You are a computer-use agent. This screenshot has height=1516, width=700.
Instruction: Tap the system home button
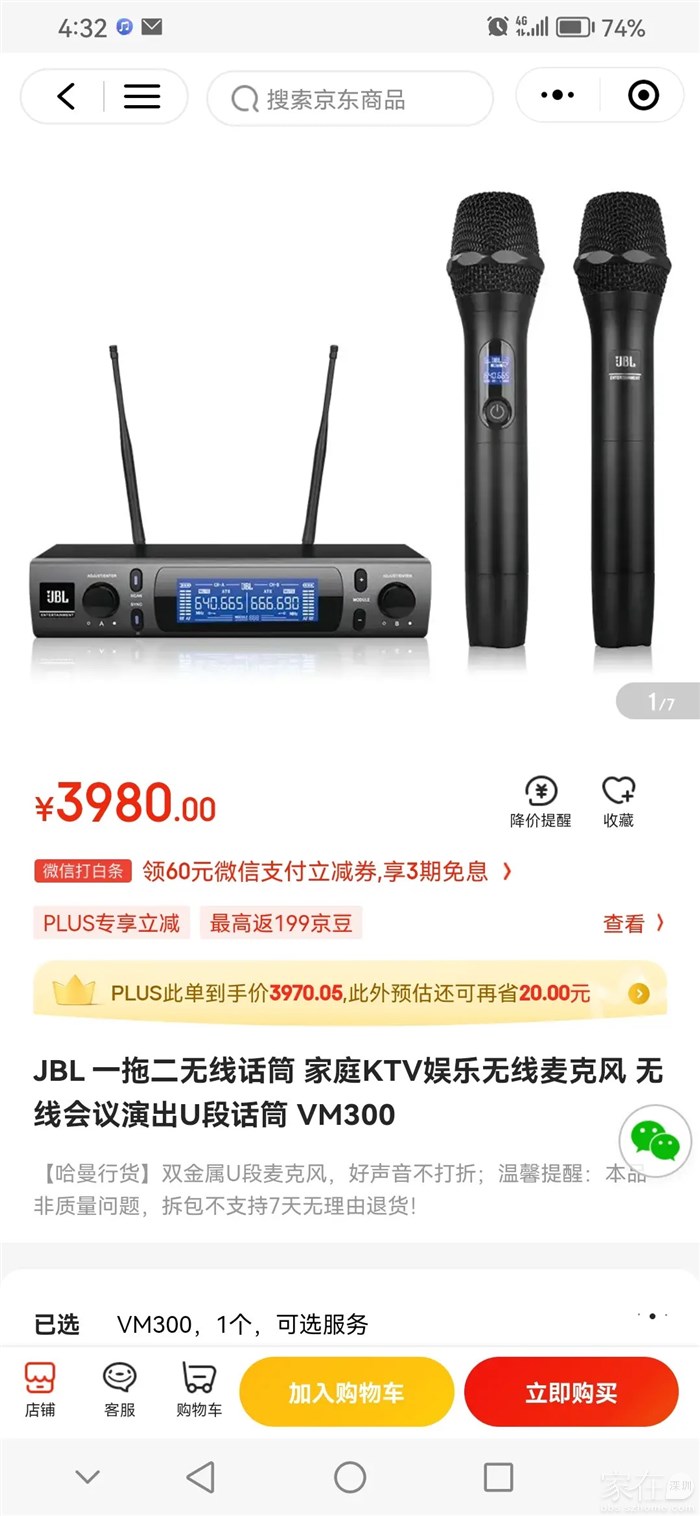click(x=350, y=1477)
